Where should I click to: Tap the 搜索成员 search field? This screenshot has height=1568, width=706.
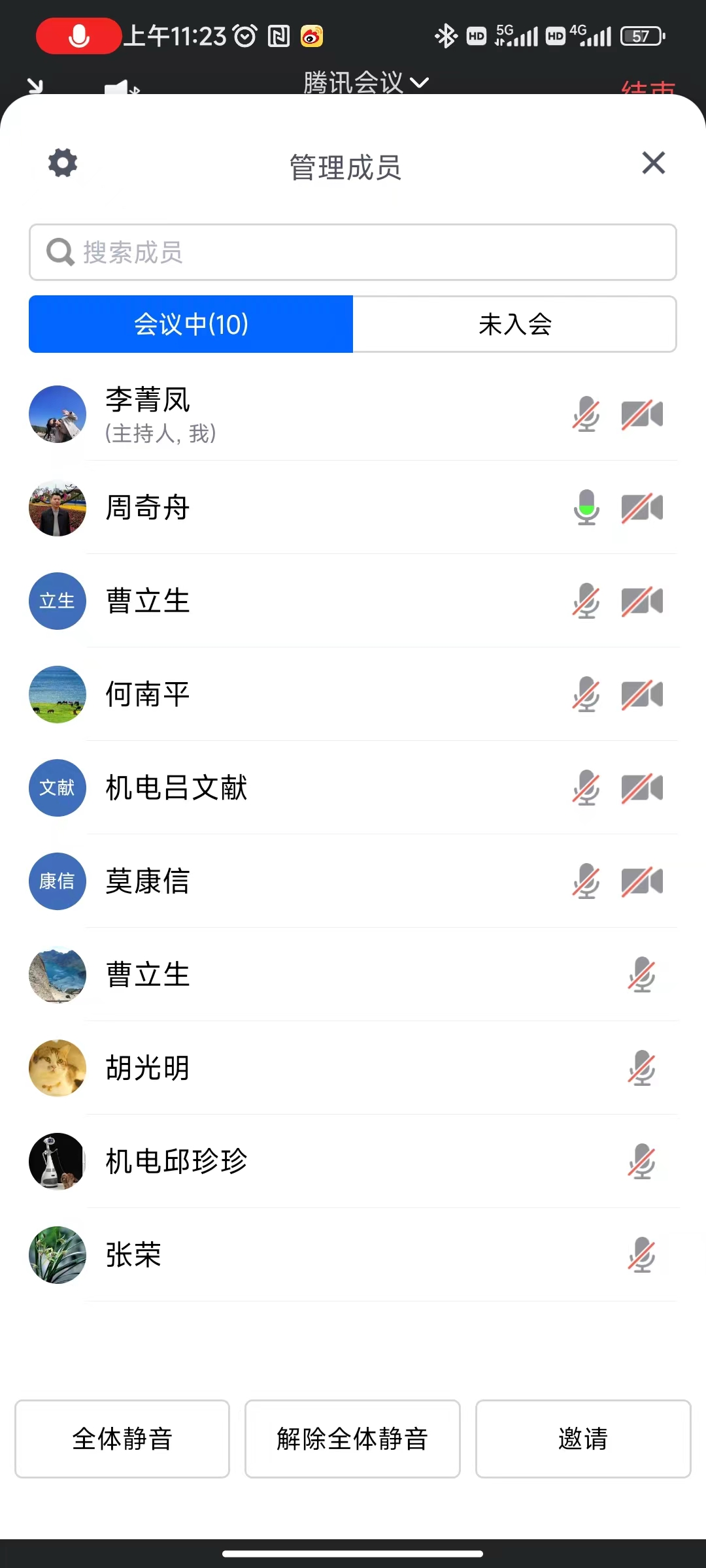point(353,252)
